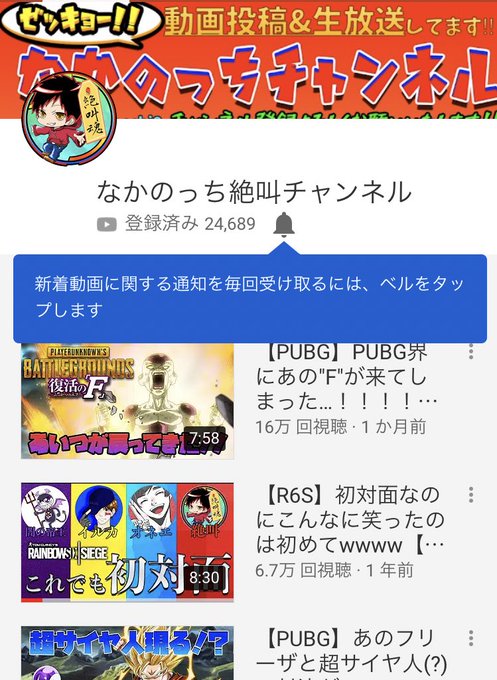Open overflow menu for the 16万 回視聴 video

pos(471,351)
